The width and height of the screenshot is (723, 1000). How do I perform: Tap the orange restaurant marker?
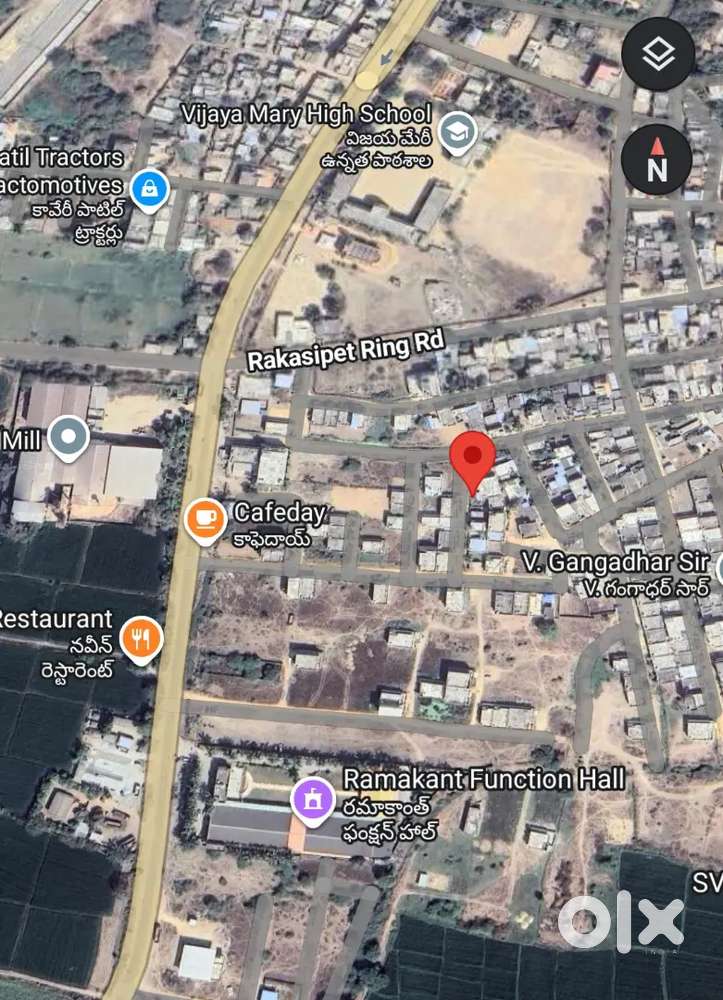(141, 638)
